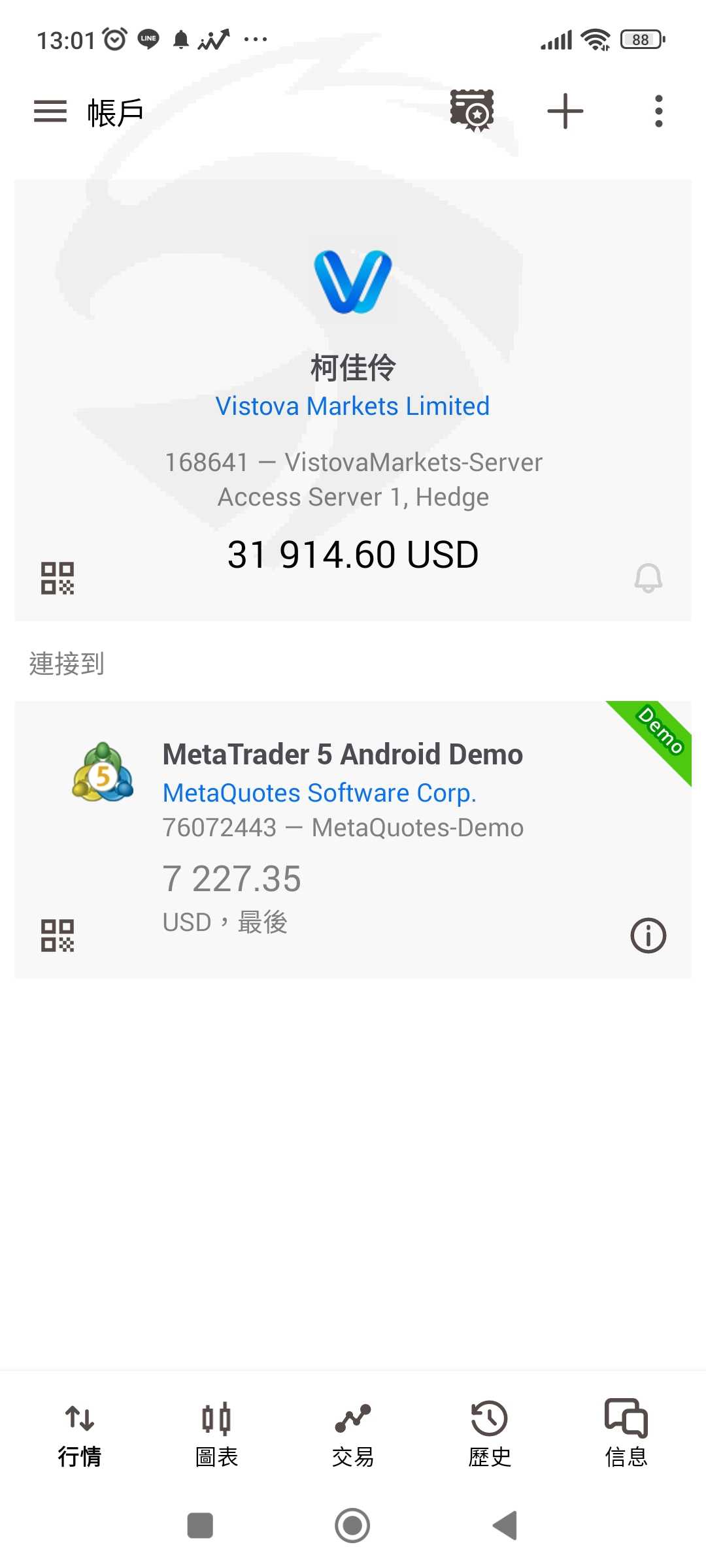706x1568 pixels.
Task: View info for the MetaQuotes-Demo account
Action: [648, 936]
